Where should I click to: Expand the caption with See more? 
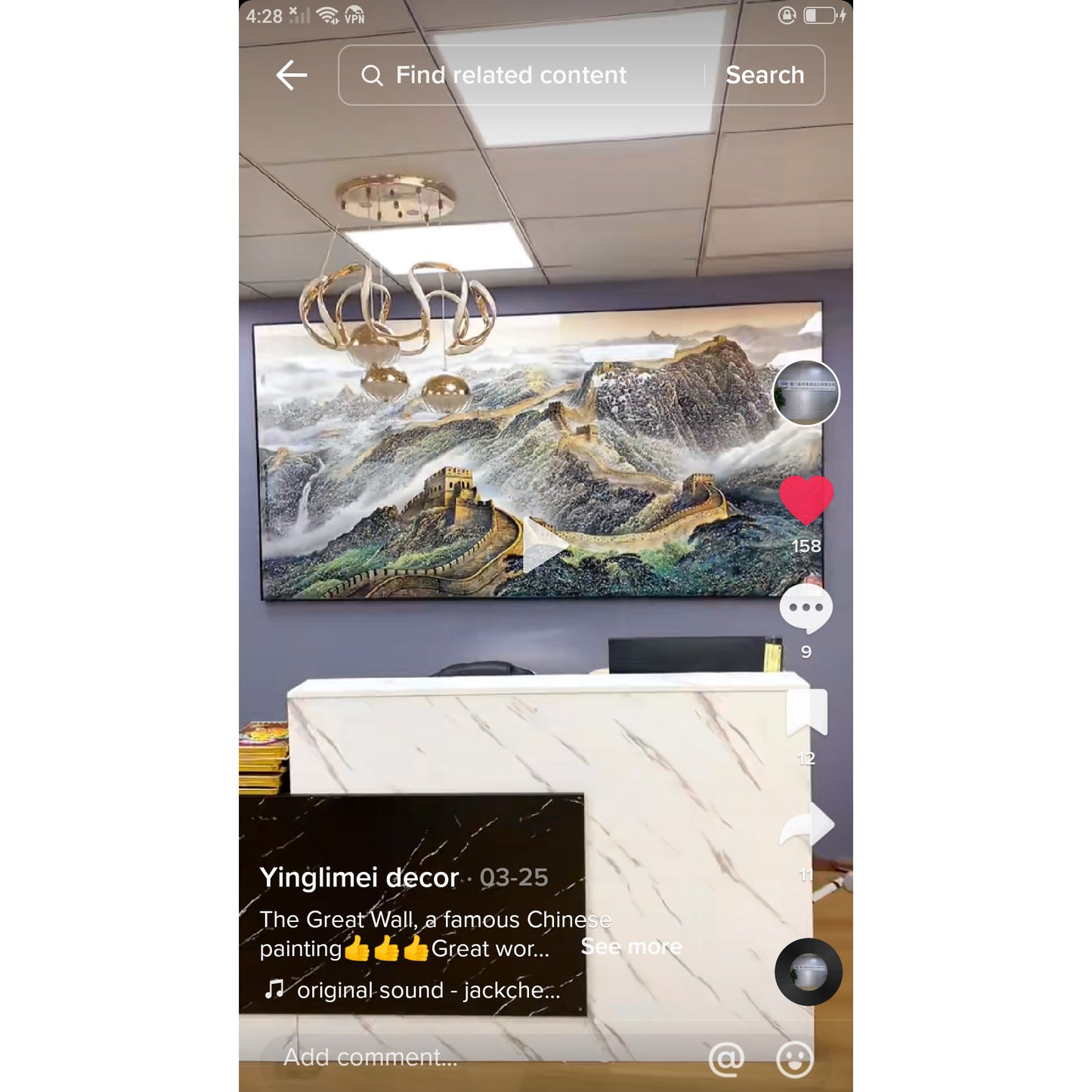[631, 947]
